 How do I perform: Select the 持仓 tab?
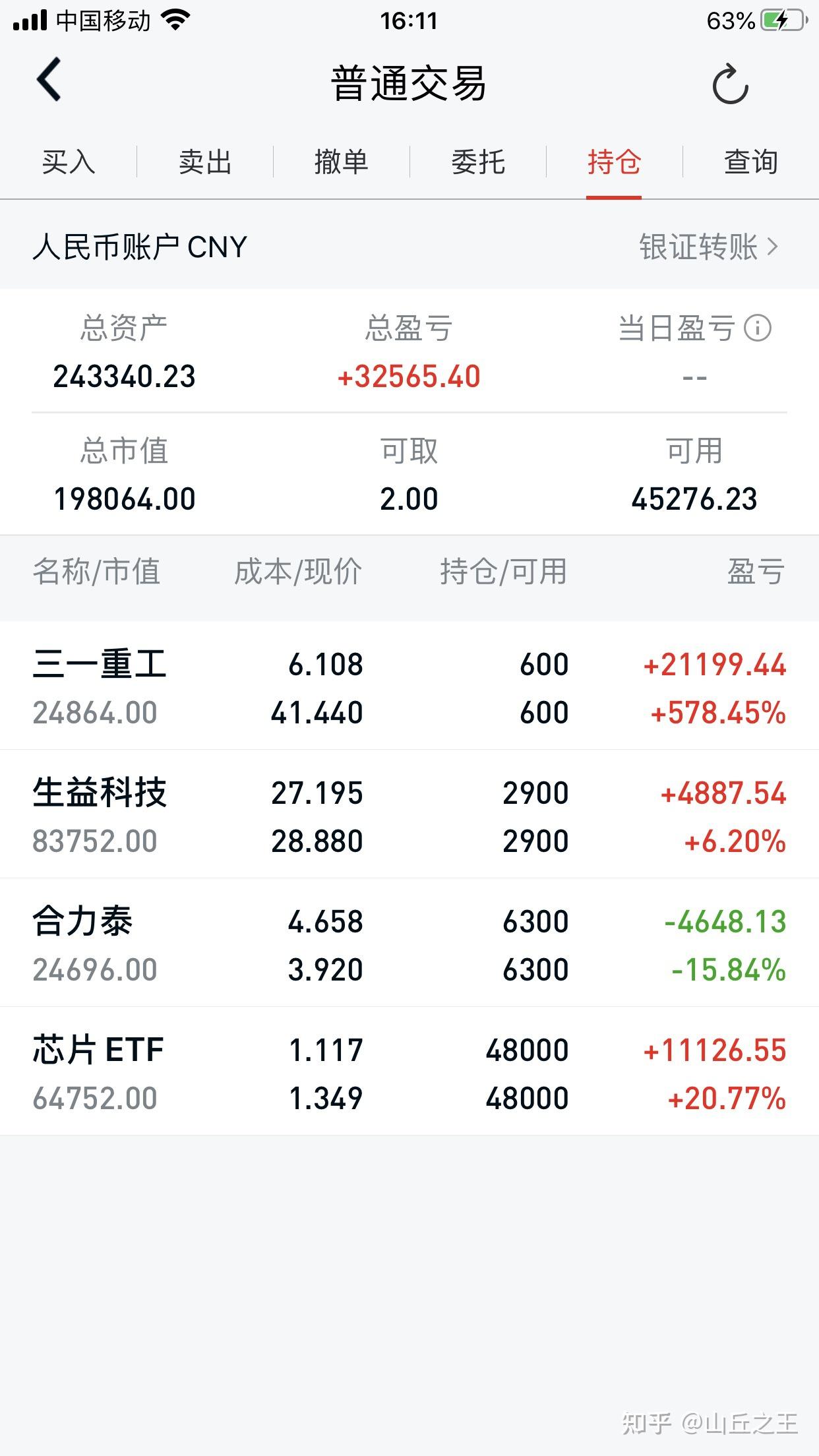pyautogui.click(x=614, y=162)
